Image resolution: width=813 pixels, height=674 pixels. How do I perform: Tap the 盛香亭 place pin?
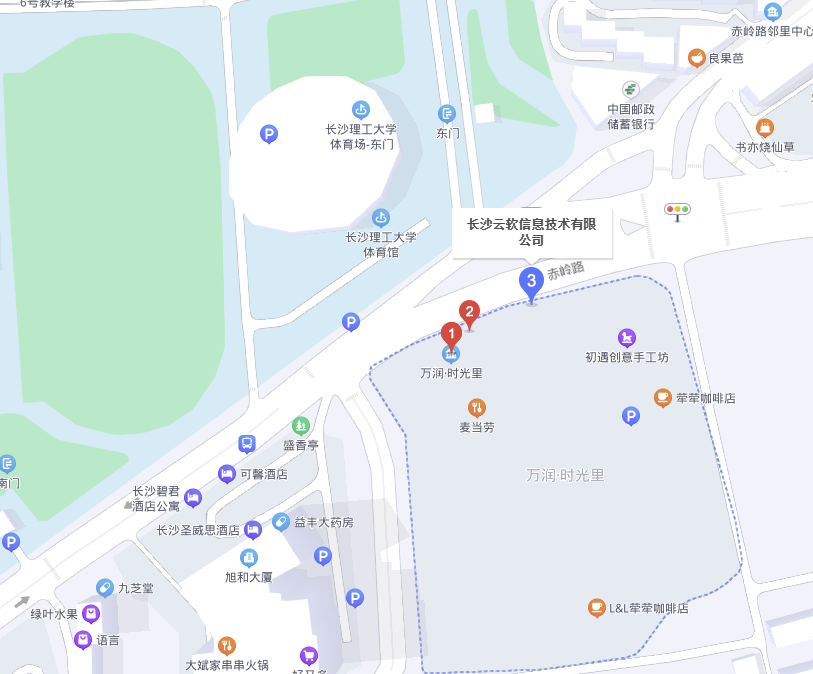(300, 426)
